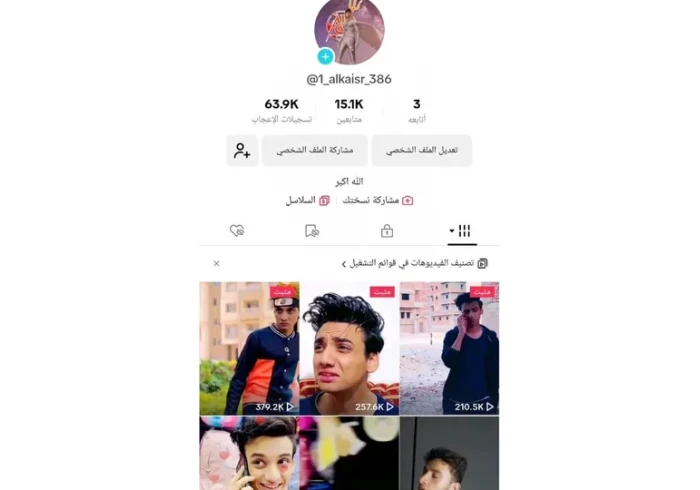Open تصنيف الفيديوهات في قوائم التشغيل

414,264
